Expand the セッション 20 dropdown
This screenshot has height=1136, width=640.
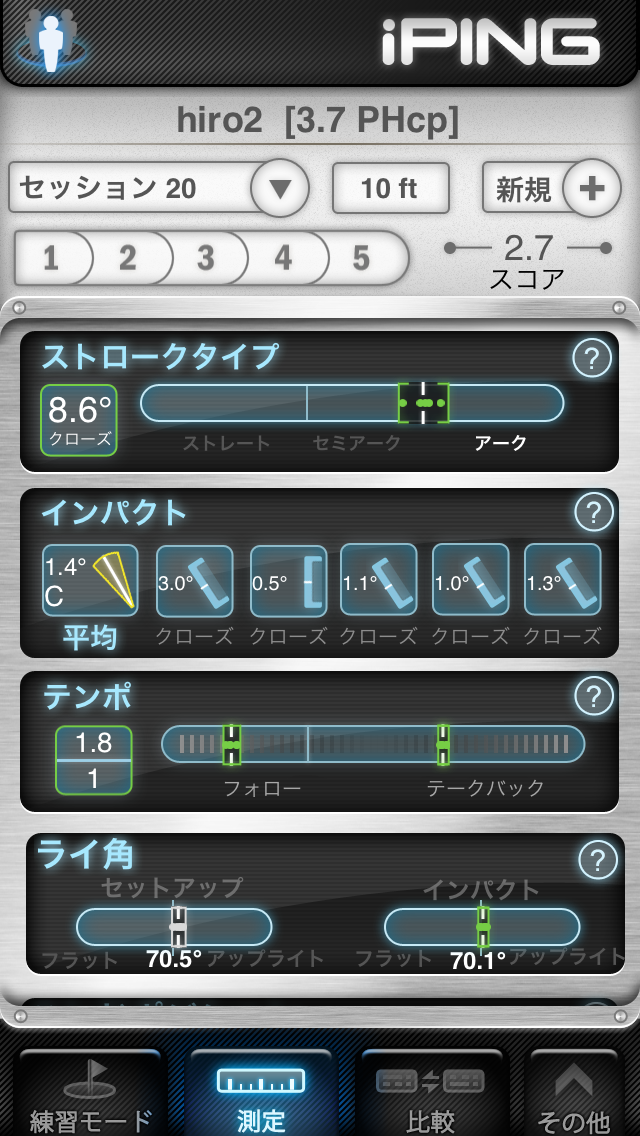[279, 188]
